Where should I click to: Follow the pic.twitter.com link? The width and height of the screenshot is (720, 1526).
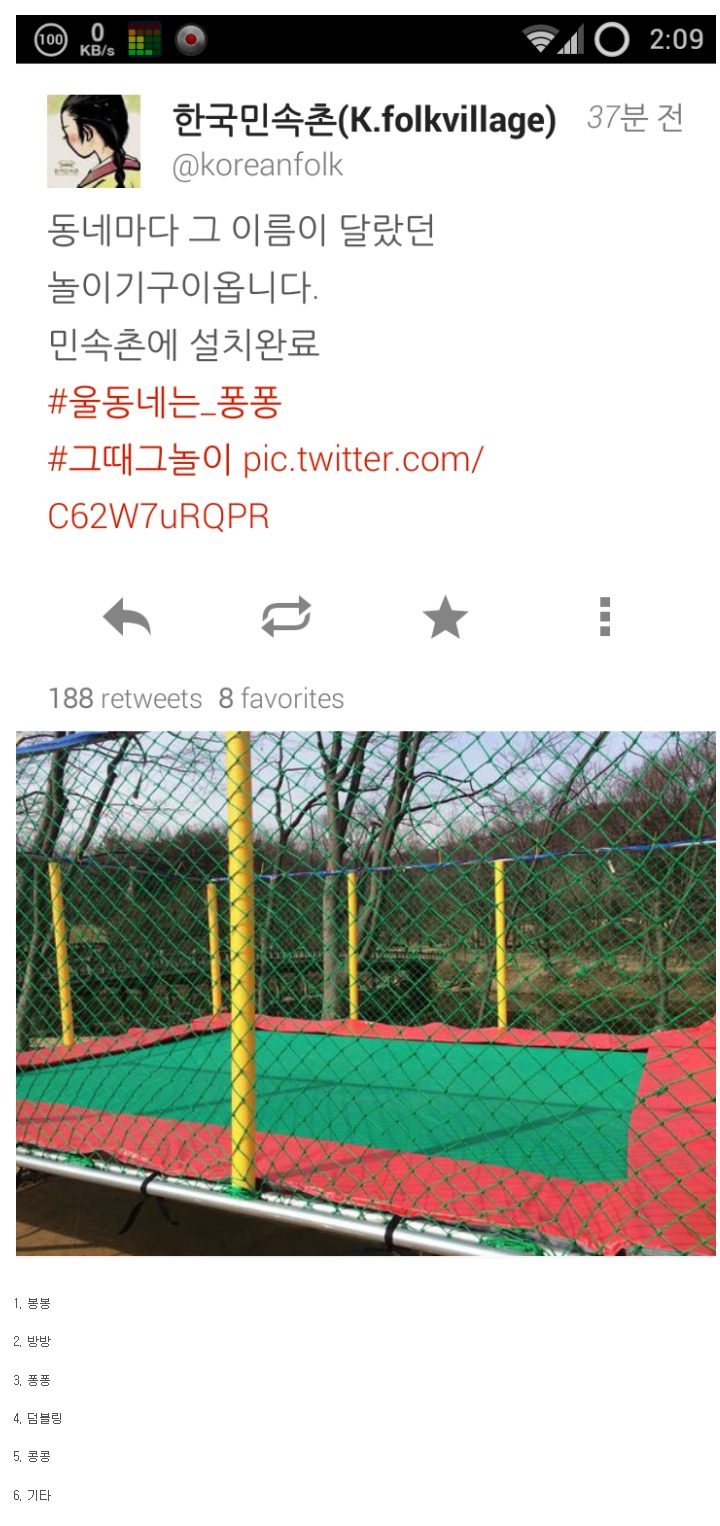pyautogui.click(x=363, y=461)
